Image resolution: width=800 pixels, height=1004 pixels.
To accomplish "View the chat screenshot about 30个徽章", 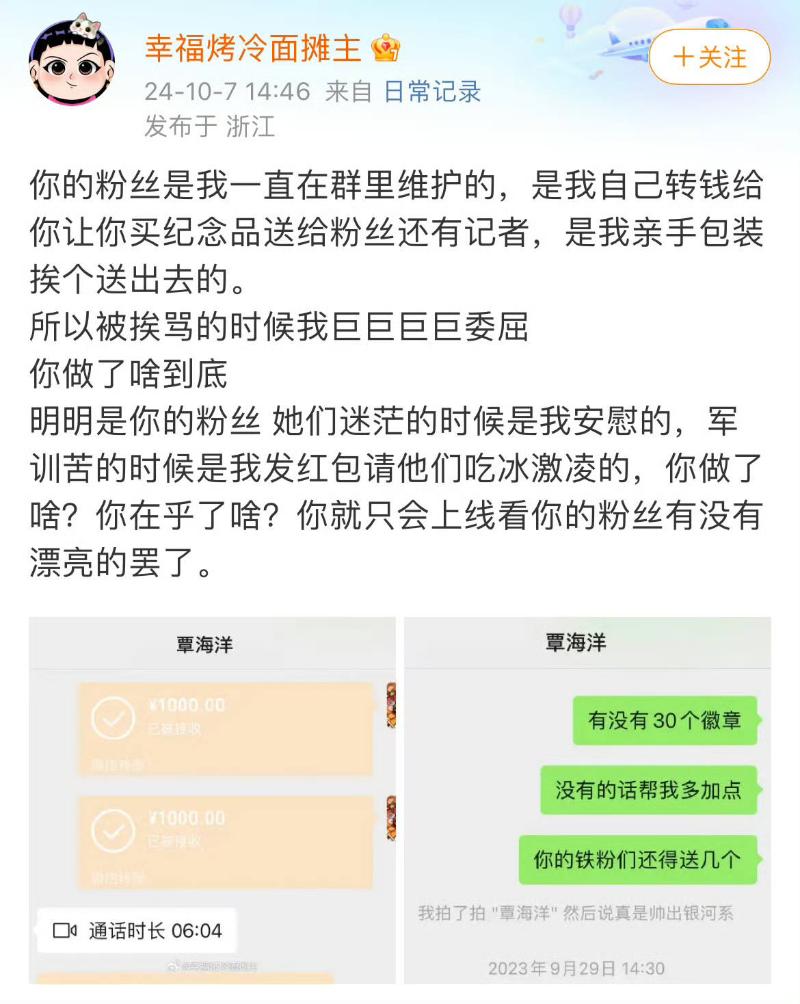I will pos(587,800).
